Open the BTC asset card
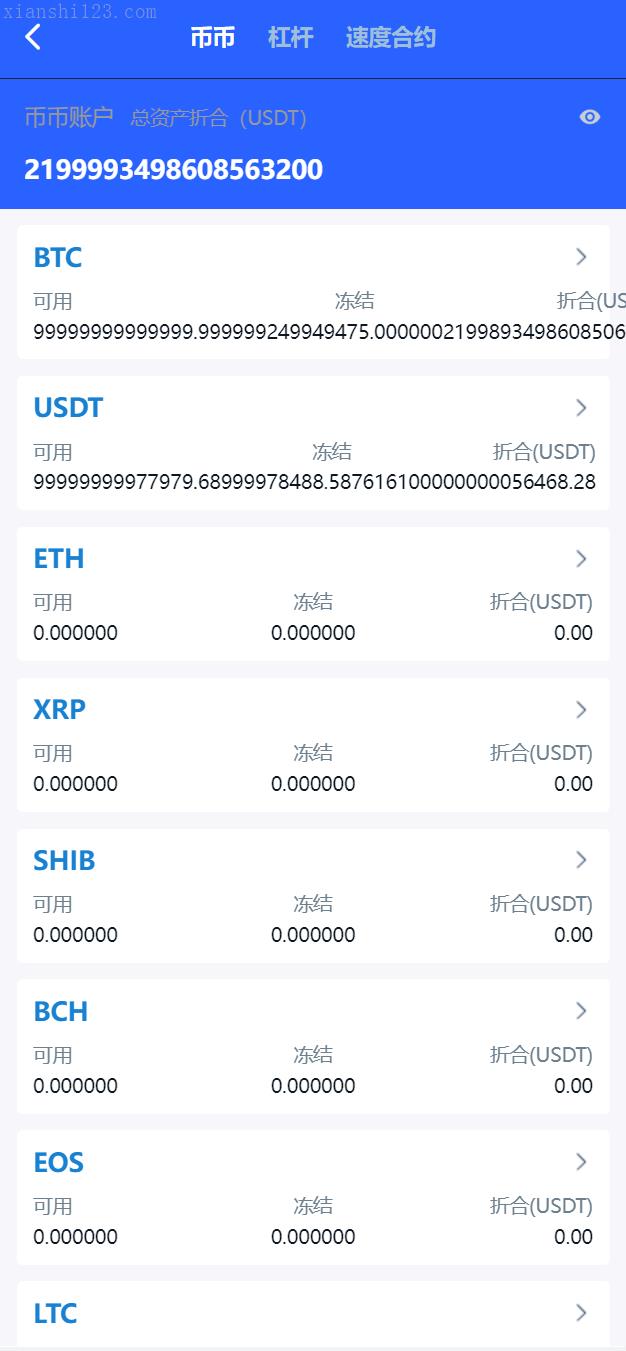The image size is (626, 1351). 313,292
